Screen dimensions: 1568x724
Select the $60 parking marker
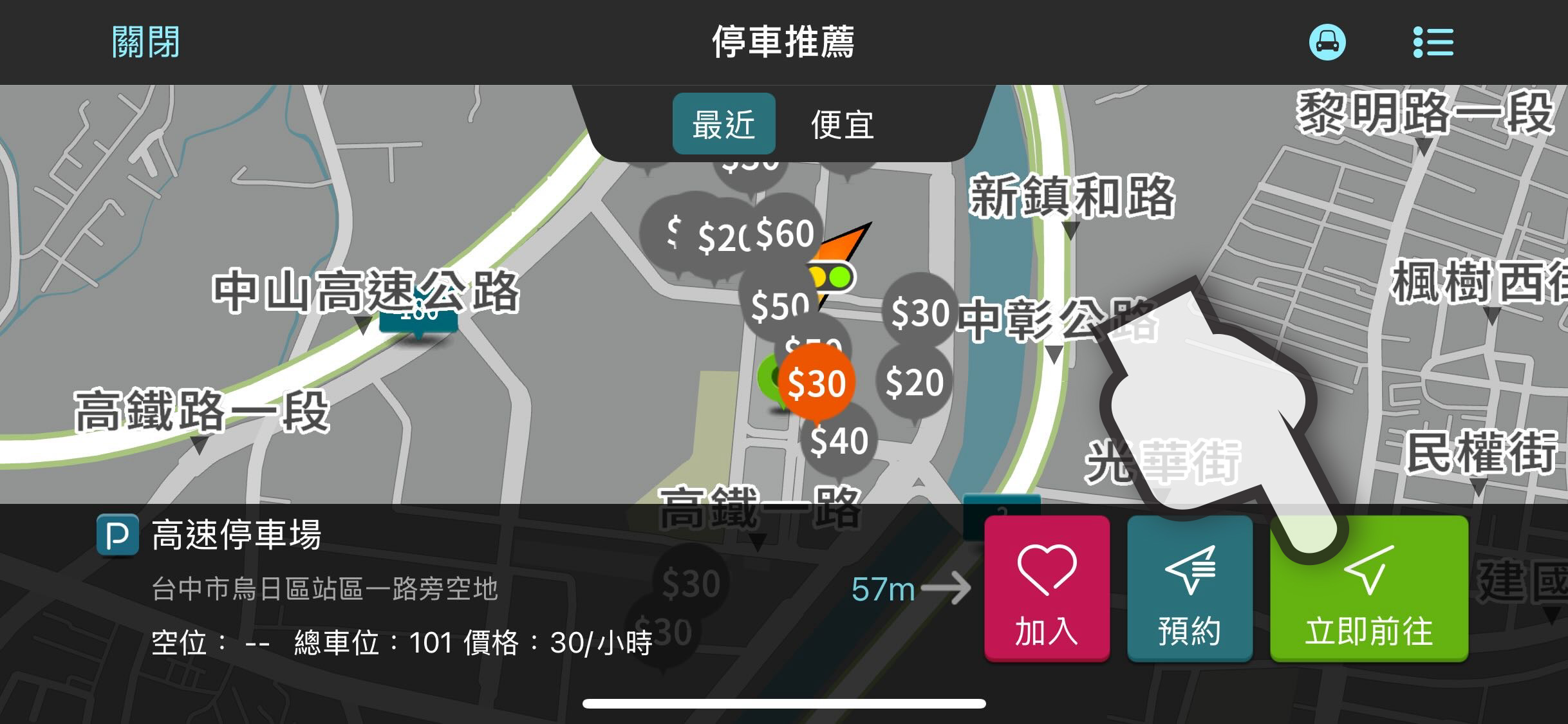coord(786,232)
